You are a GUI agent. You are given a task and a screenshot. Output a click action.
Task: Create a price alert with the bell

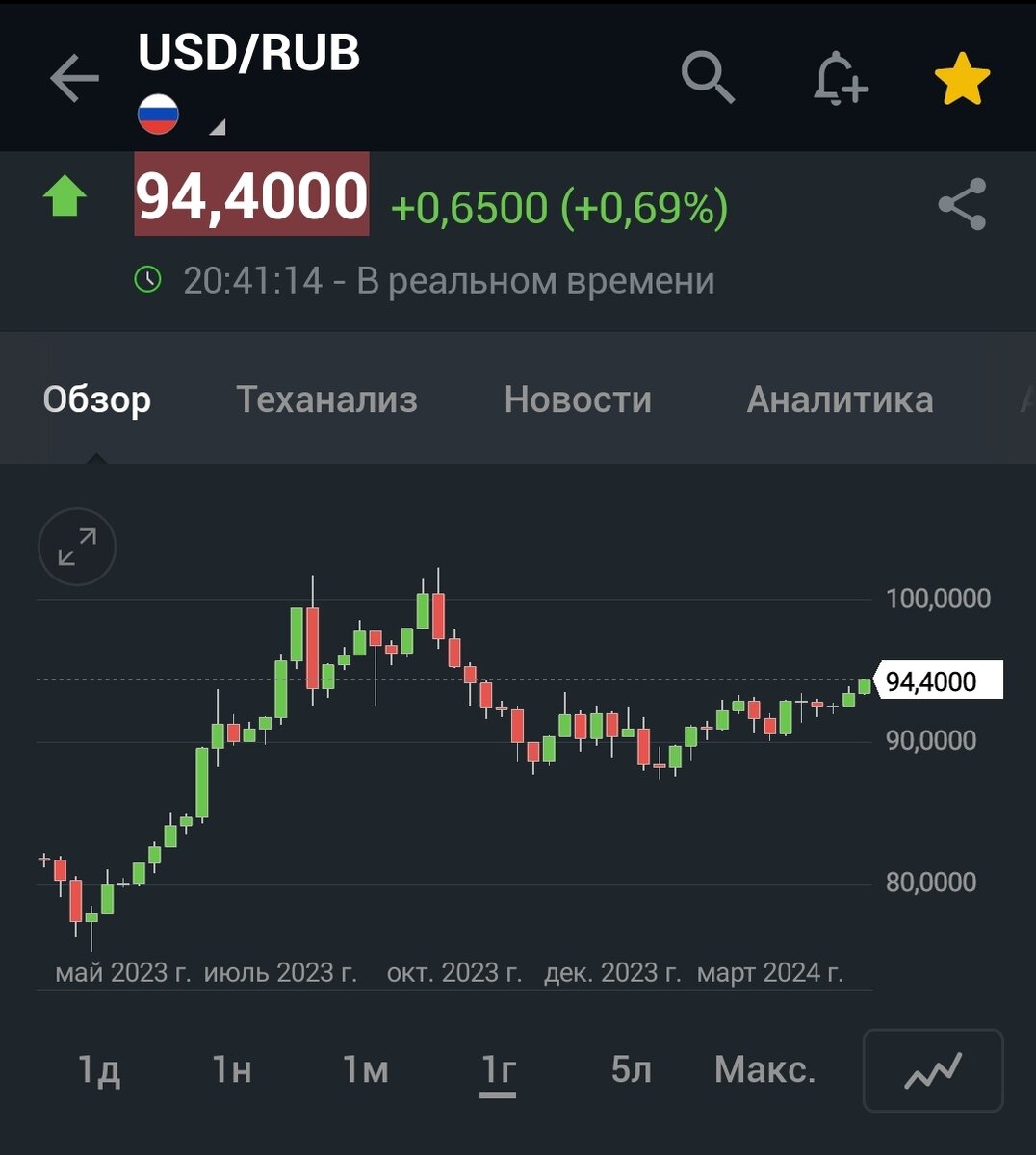[x=840, y=78]
